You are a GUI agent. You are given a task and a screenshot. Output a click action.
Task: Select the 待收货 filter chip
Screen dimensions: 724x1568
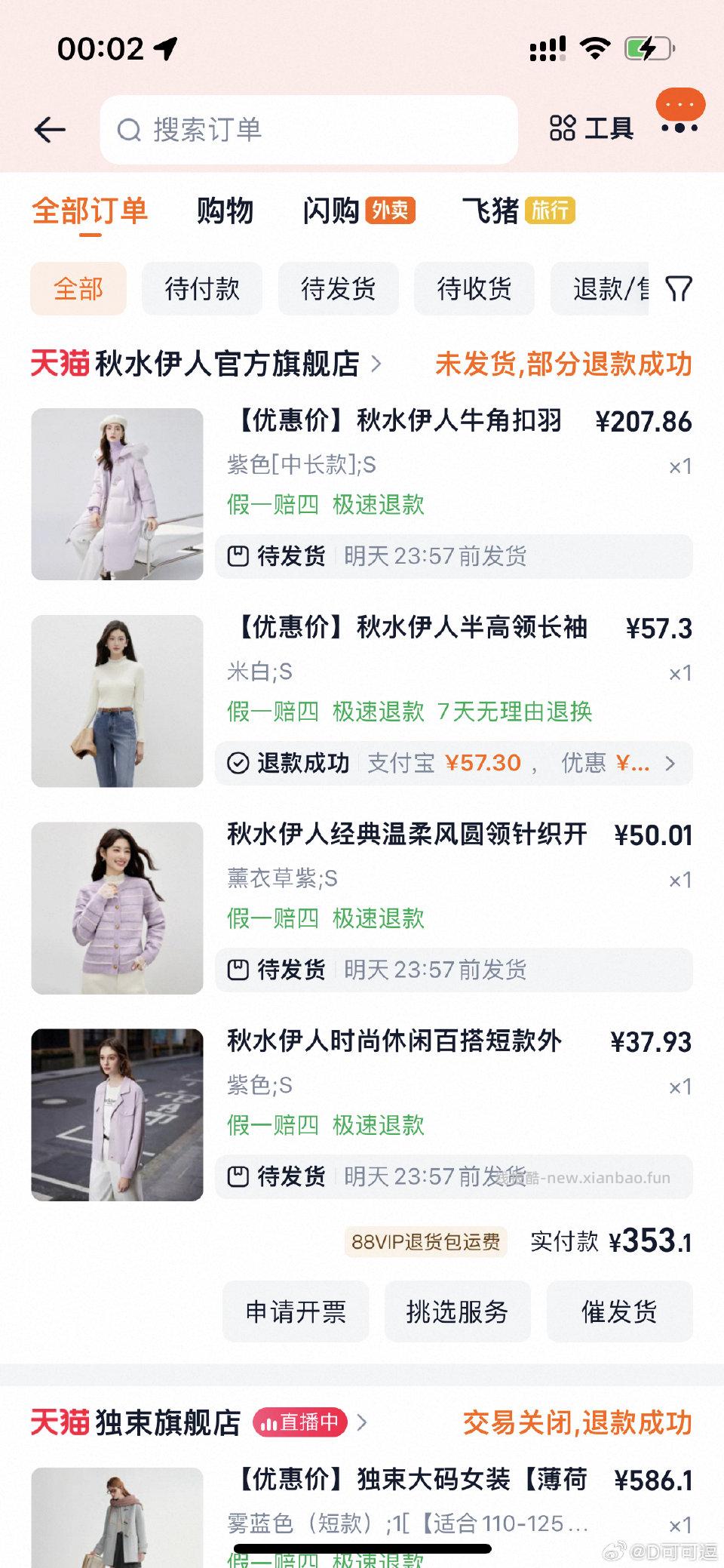[474, 288]
